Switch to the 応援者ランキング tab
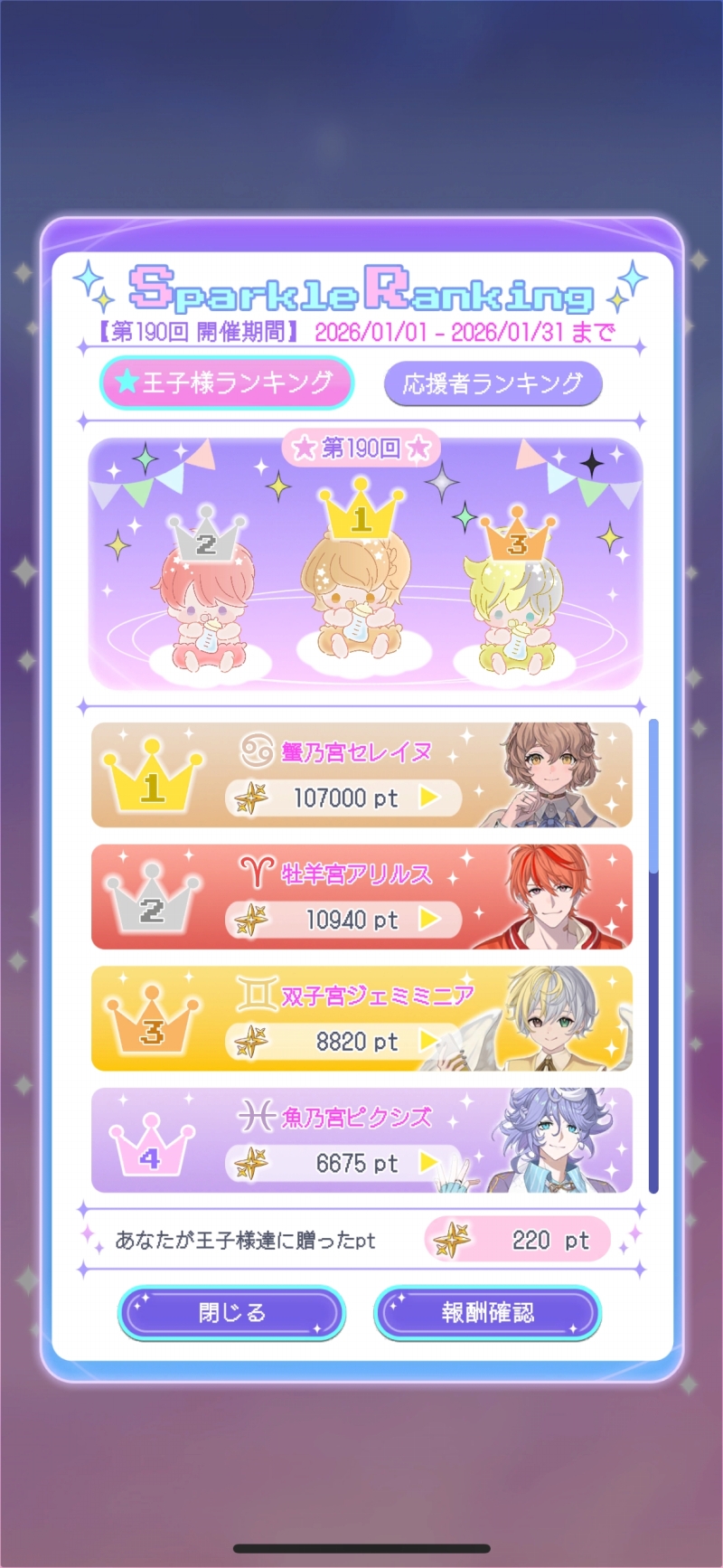This screenshot has width=723, height=1568. click(493, 383)
